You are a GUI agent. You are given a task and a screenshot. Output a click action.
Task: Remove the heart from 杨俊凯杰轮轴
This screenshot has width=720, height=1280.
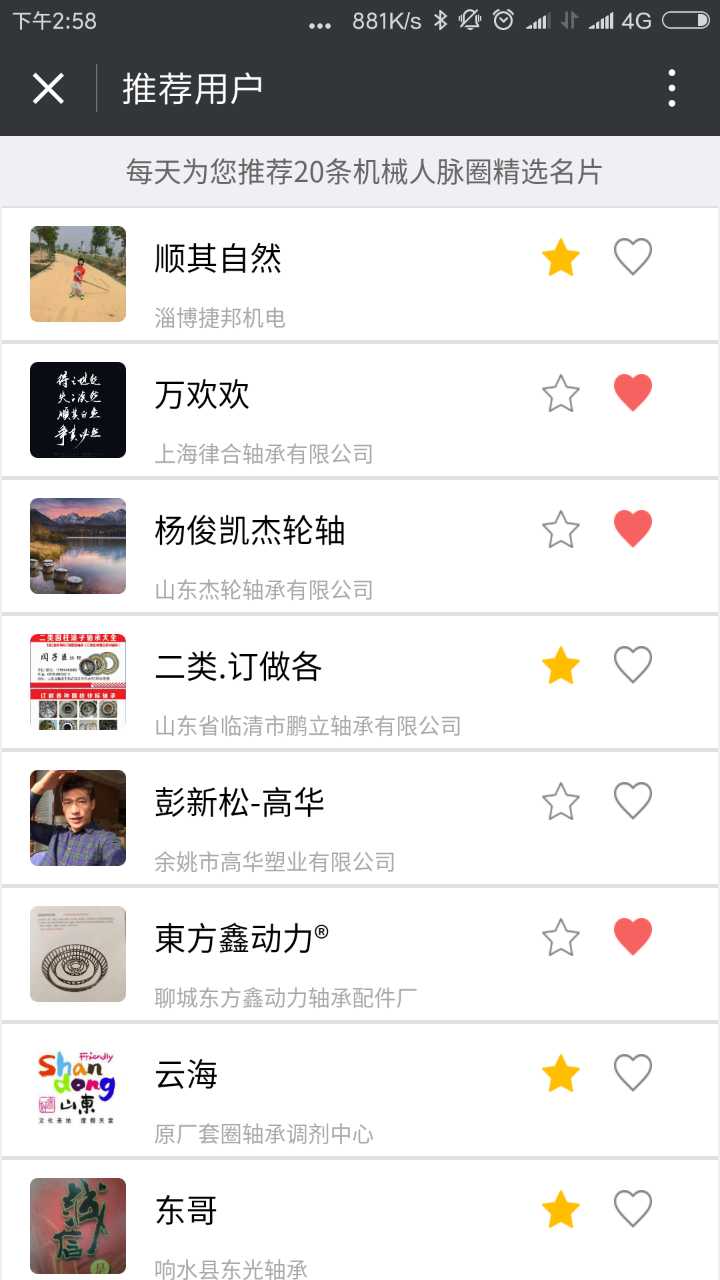point(632,529)
